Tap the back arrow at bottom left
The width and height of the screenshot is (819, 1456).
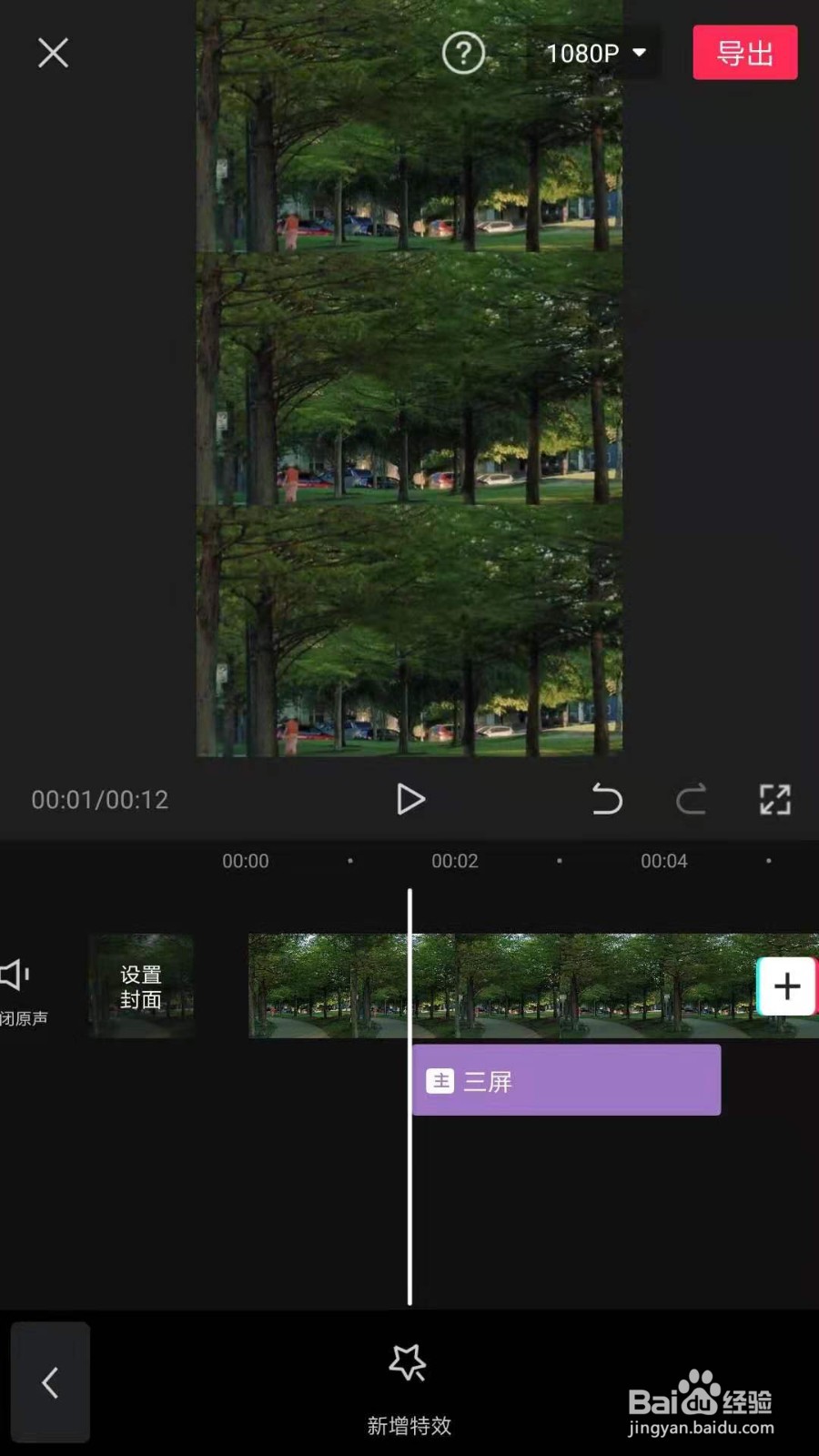[x=50, y=1382]
